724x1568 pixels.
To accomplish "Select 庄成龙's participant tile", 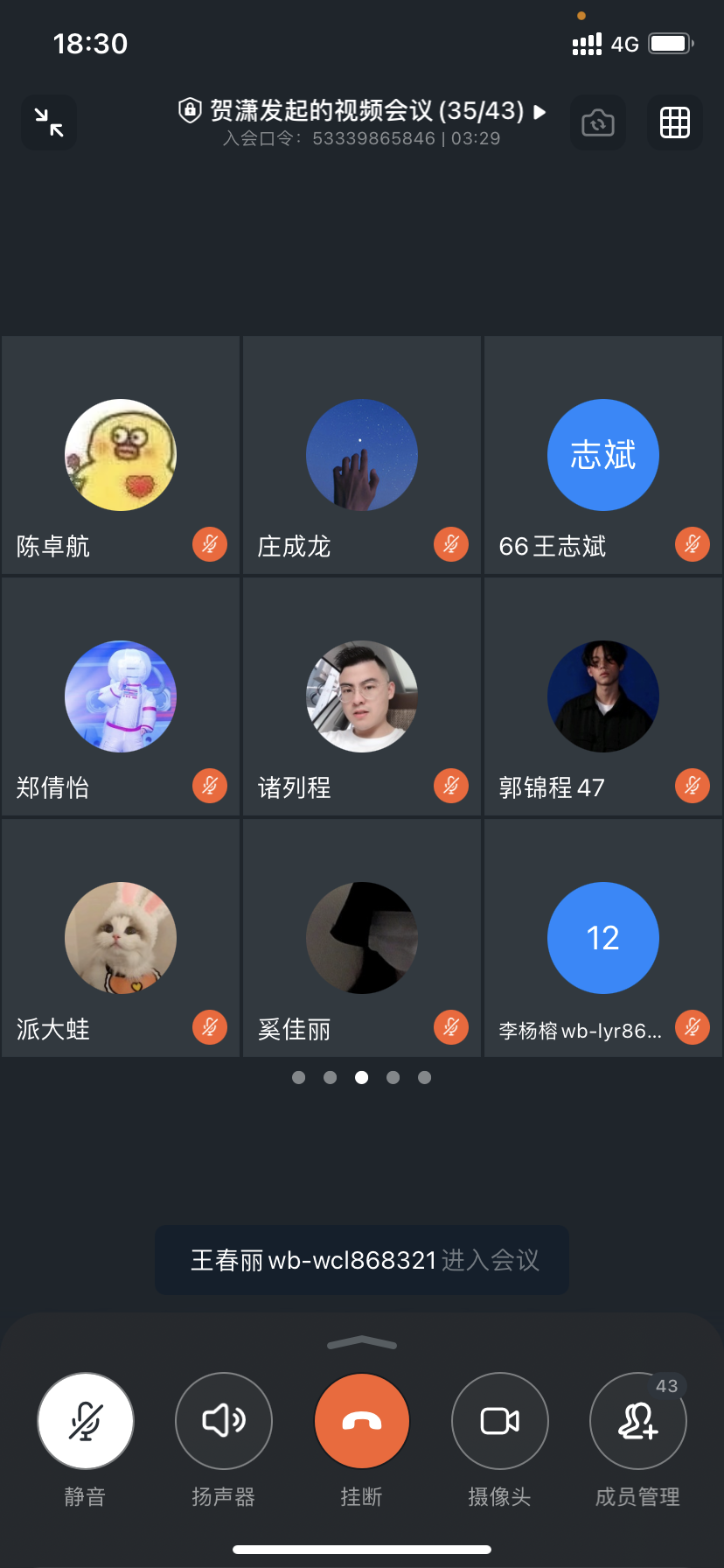I will point(362,455).
